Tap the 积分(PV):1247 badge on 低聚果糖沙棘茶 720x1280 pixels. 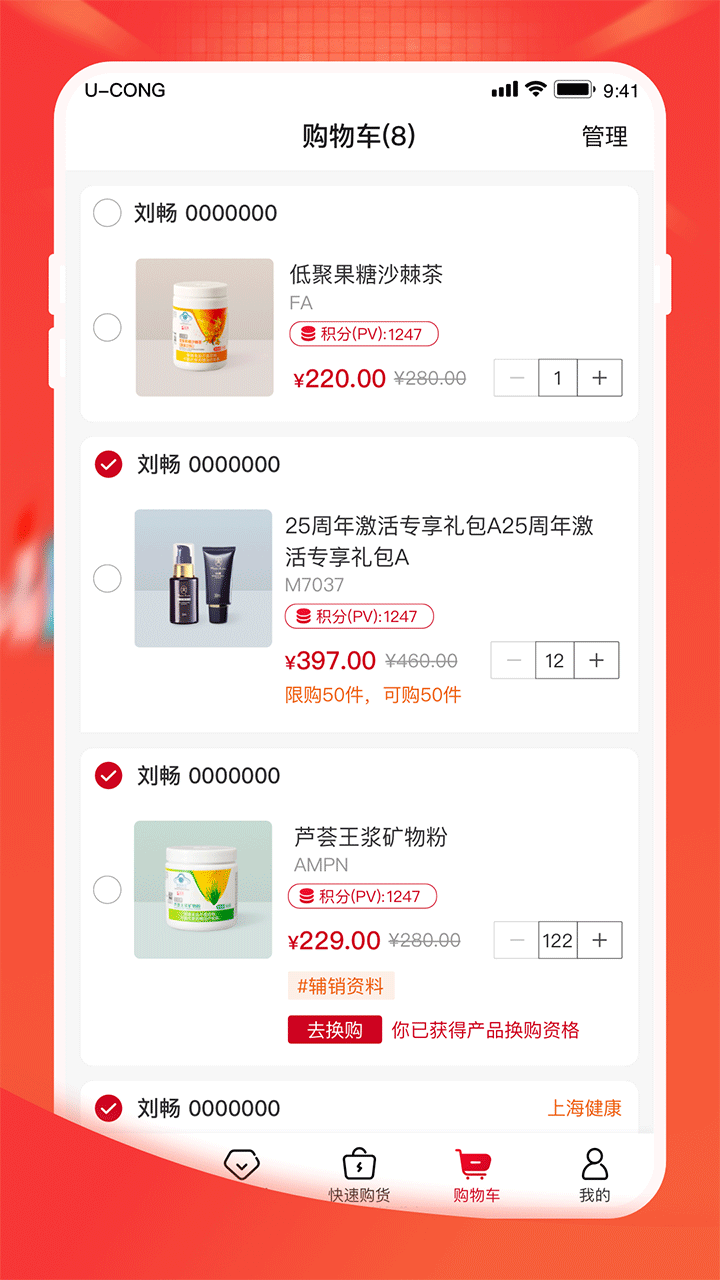click(366, 334)
